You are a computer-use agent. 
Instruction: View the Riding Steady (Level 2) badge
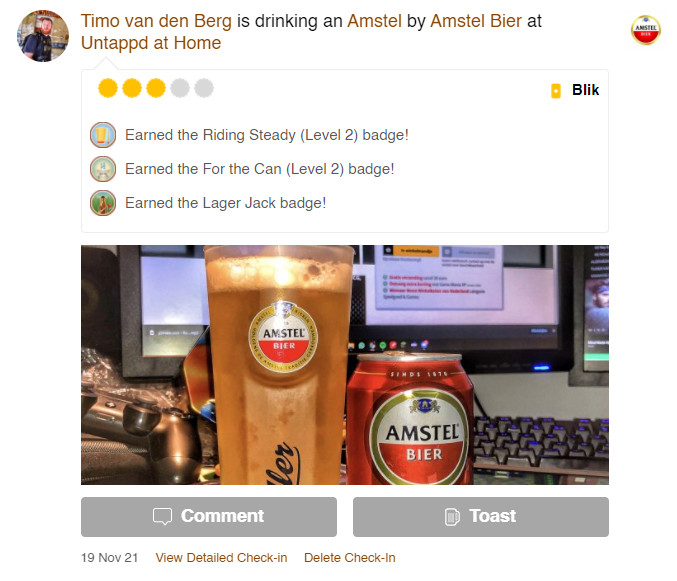pyautogui.click(x=102, y=135)
